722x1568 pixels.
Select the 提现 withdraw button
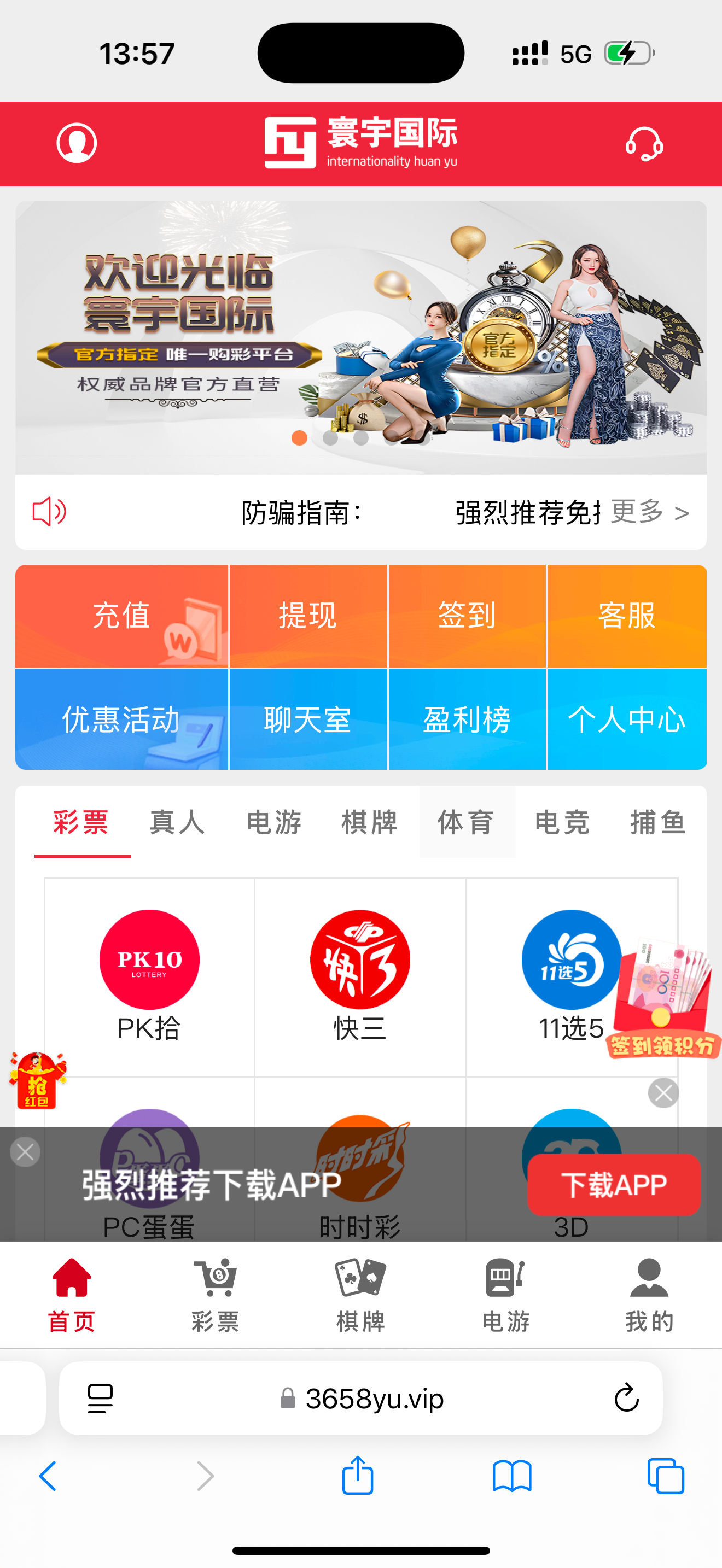[x=308, y=616]
